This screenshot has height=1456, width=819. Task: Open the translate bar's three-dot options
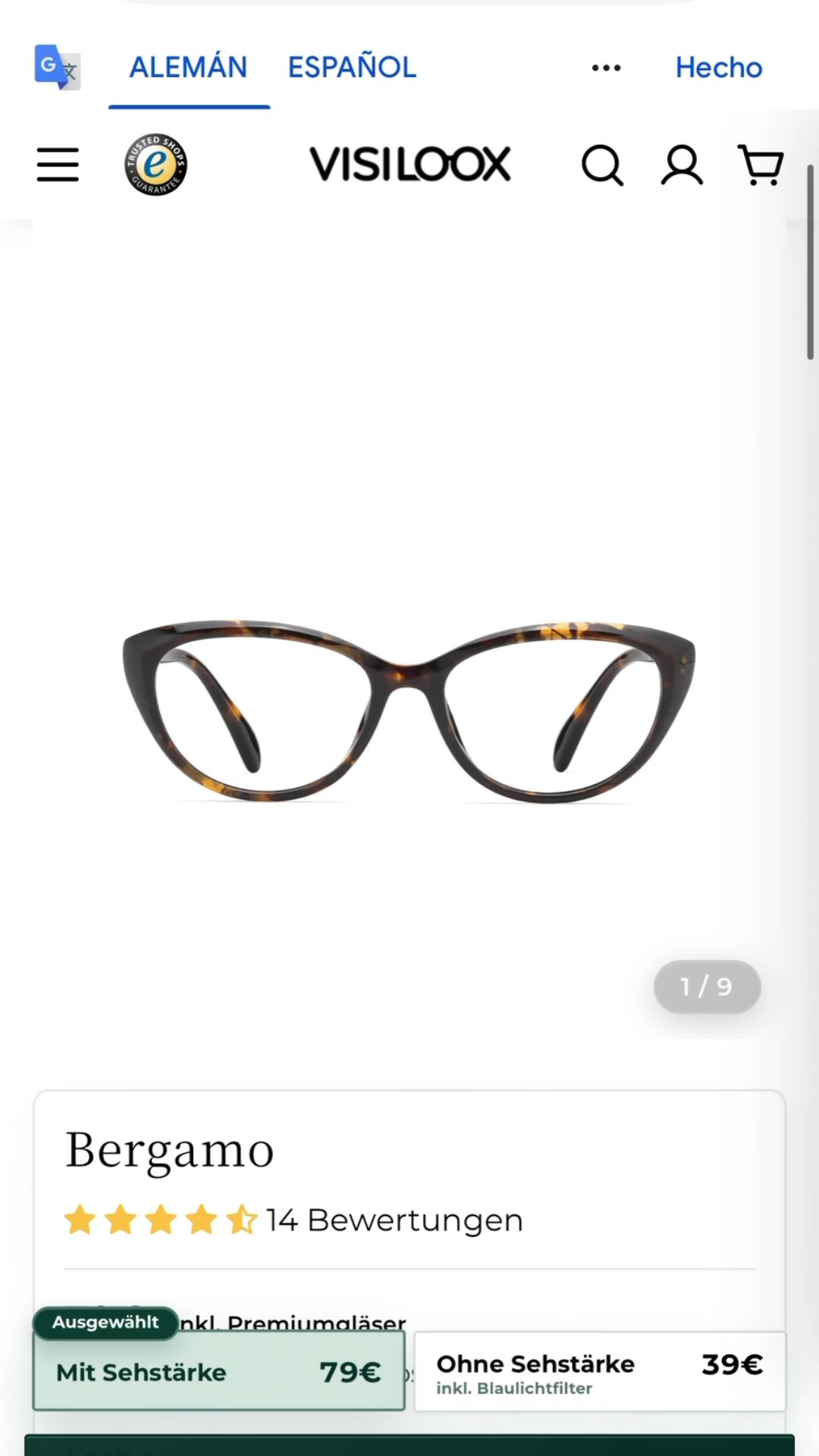click(606, 68)
